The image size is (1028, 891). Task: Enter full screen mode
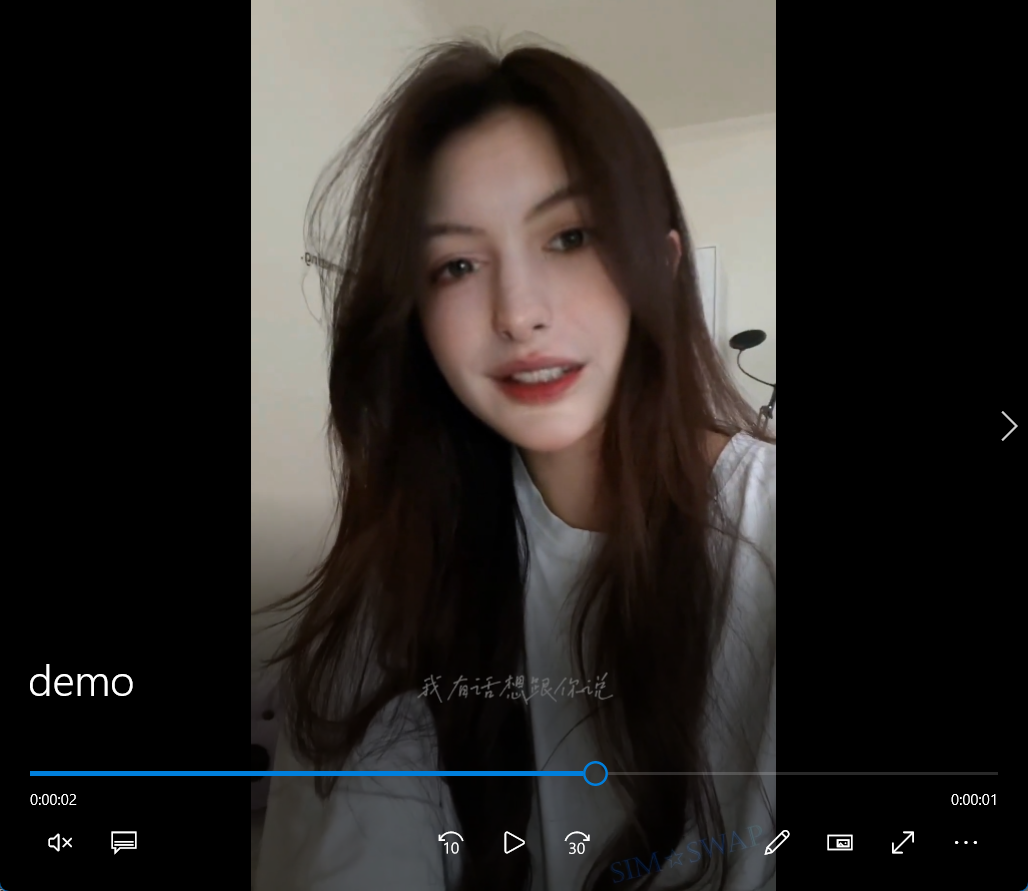(x=903, y=843)
